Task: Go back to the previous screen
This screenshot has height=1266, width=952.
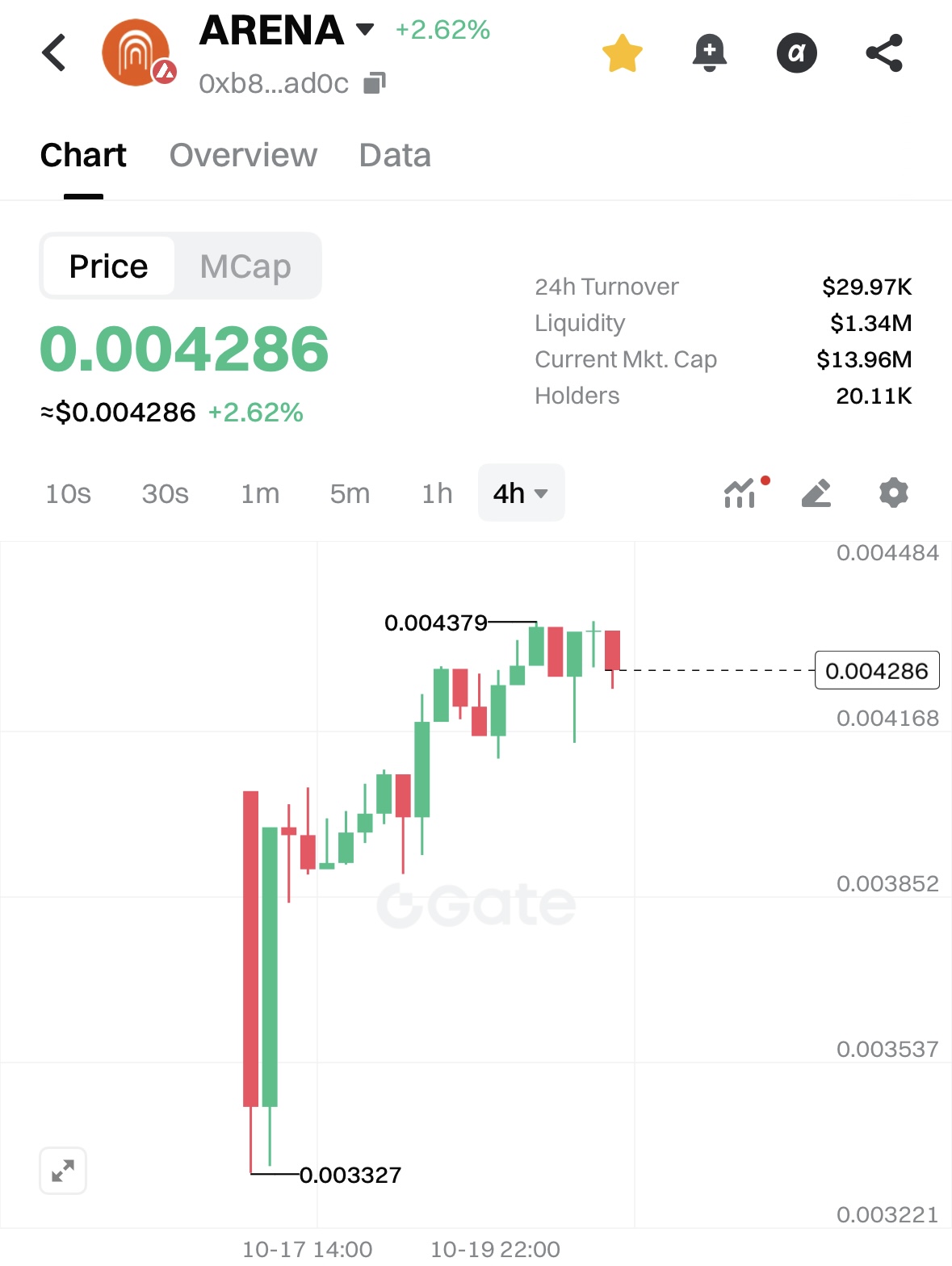Action: click(54, 53)
